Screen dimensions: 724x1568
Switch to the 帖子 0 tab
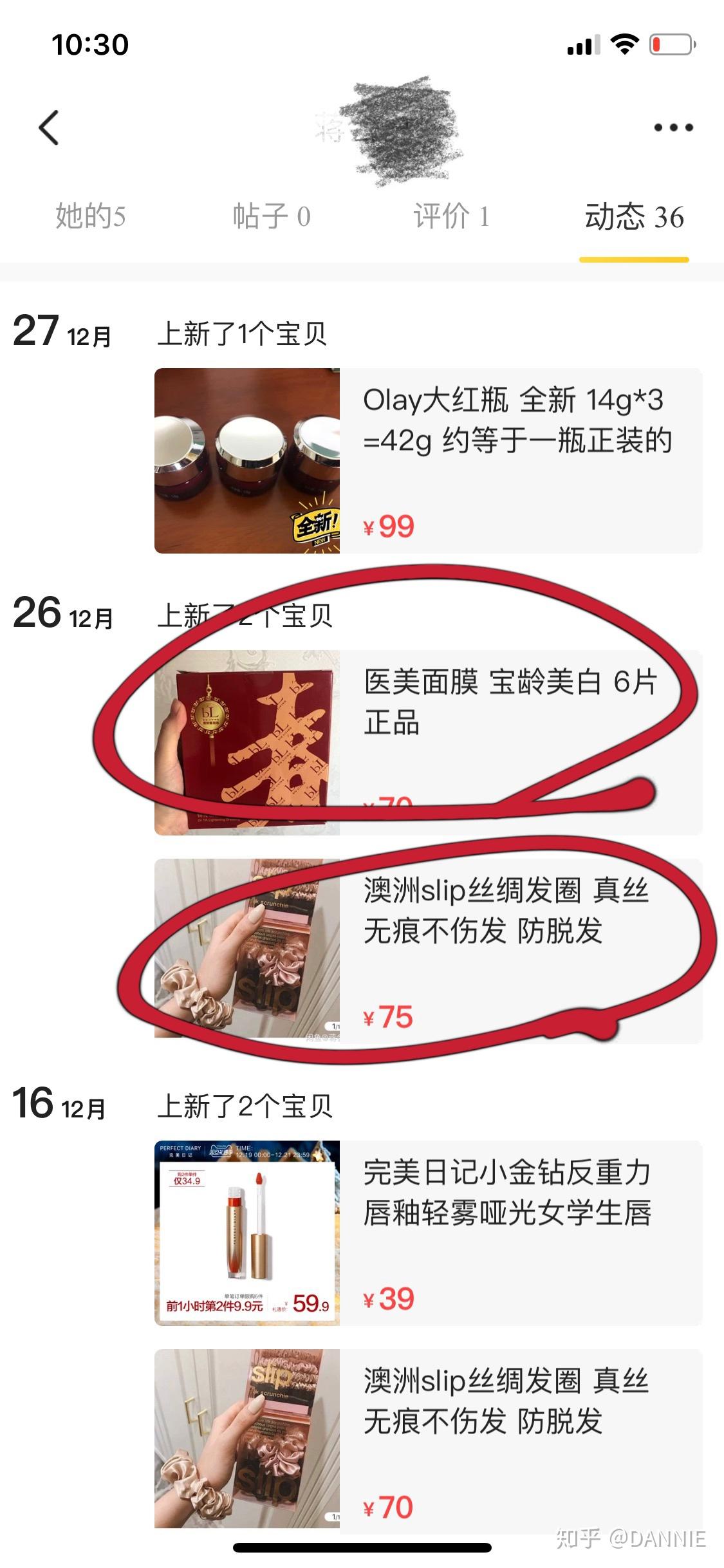[272, 216]
